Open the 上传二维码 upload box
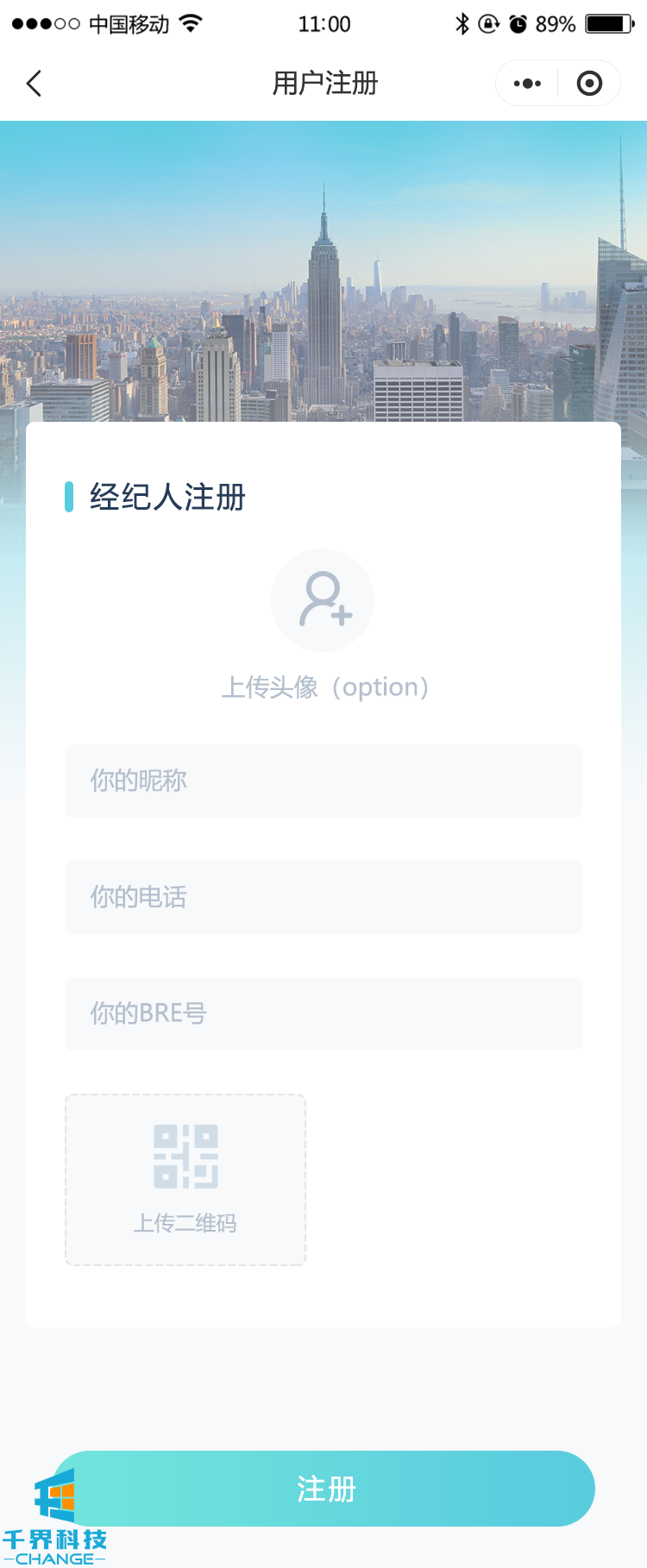647x1568 pixels. coord(185,1179)
